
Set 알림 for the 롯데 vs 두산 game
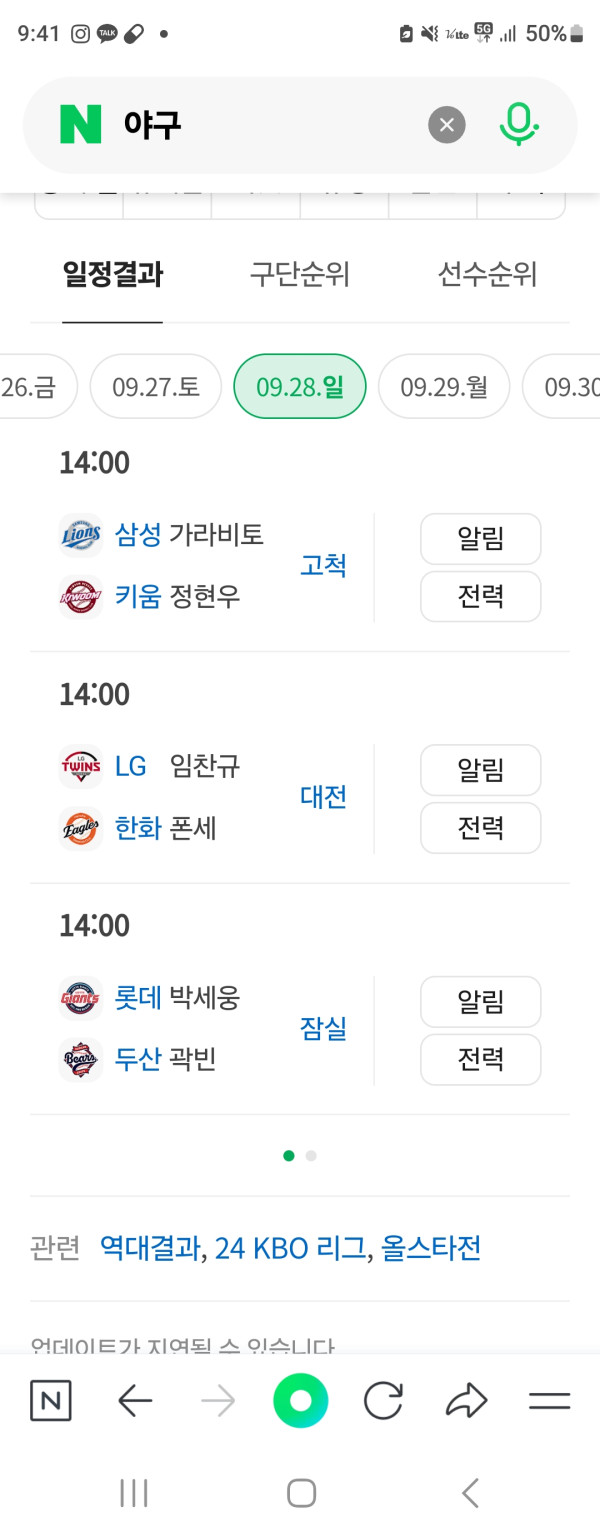tap(480, 1001)
